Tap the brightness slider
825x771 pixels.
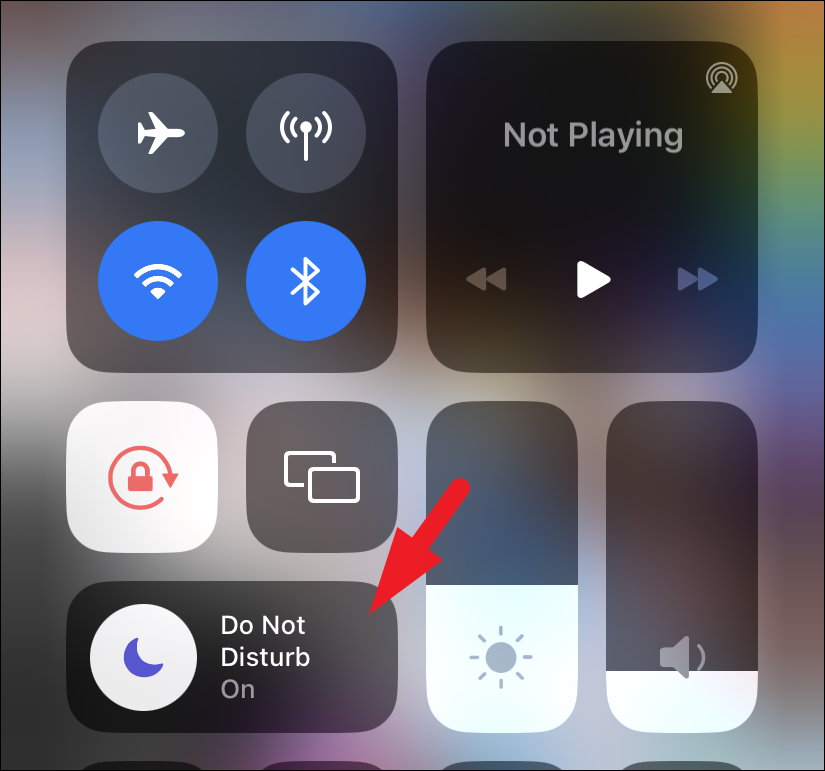pyautogui.click(x=501, y=566)
